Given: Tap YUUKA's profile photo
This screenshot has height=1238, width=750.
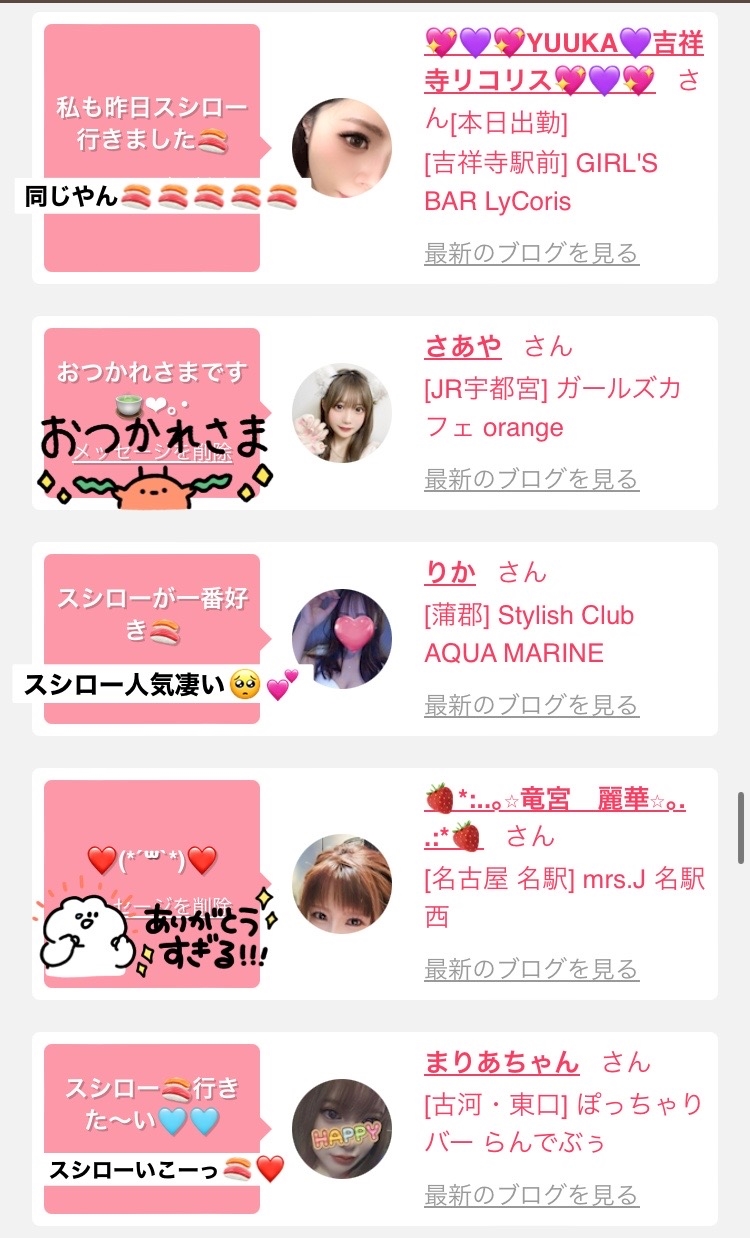Looking at the screenshot, I should [x=342, y=148].
